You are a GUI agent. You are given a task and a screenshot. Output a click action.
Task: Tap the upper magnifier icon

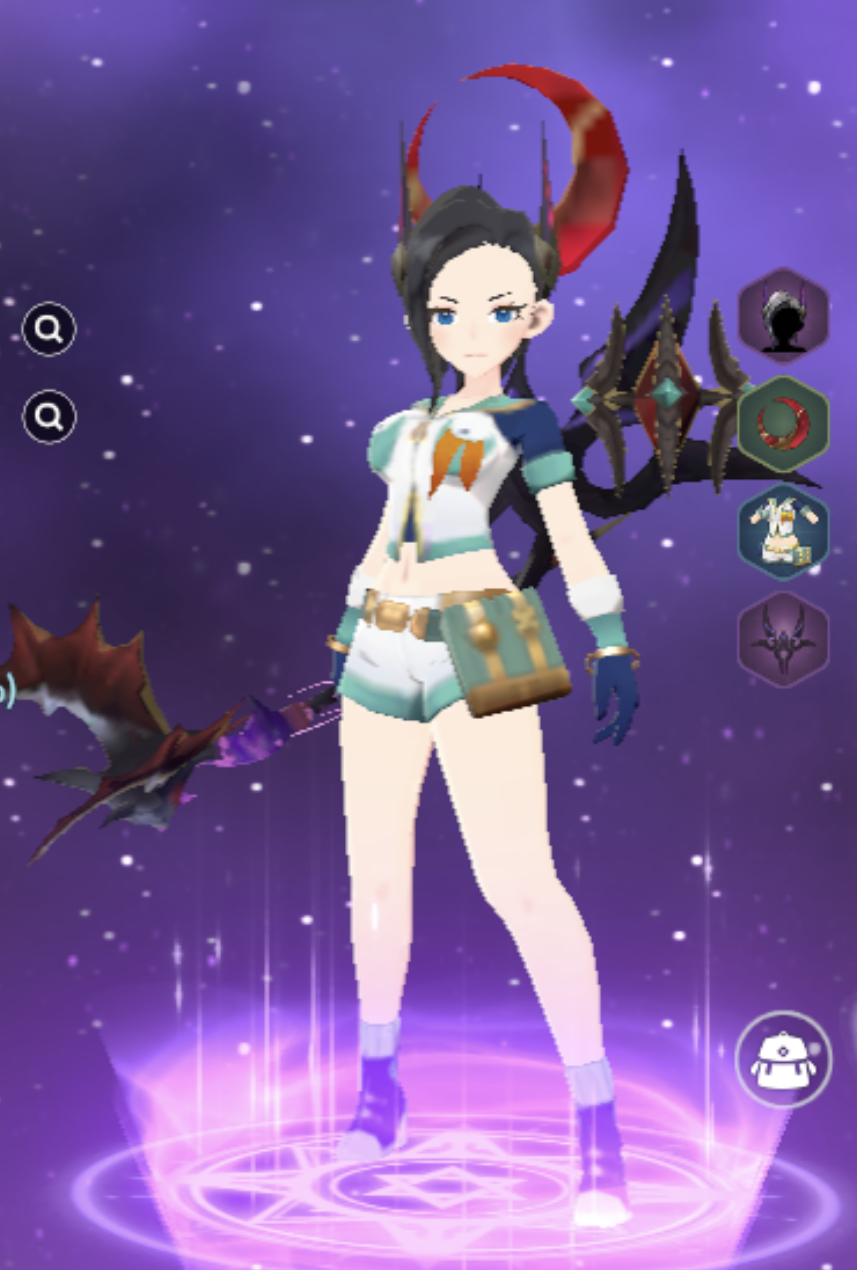pos(49,328)
